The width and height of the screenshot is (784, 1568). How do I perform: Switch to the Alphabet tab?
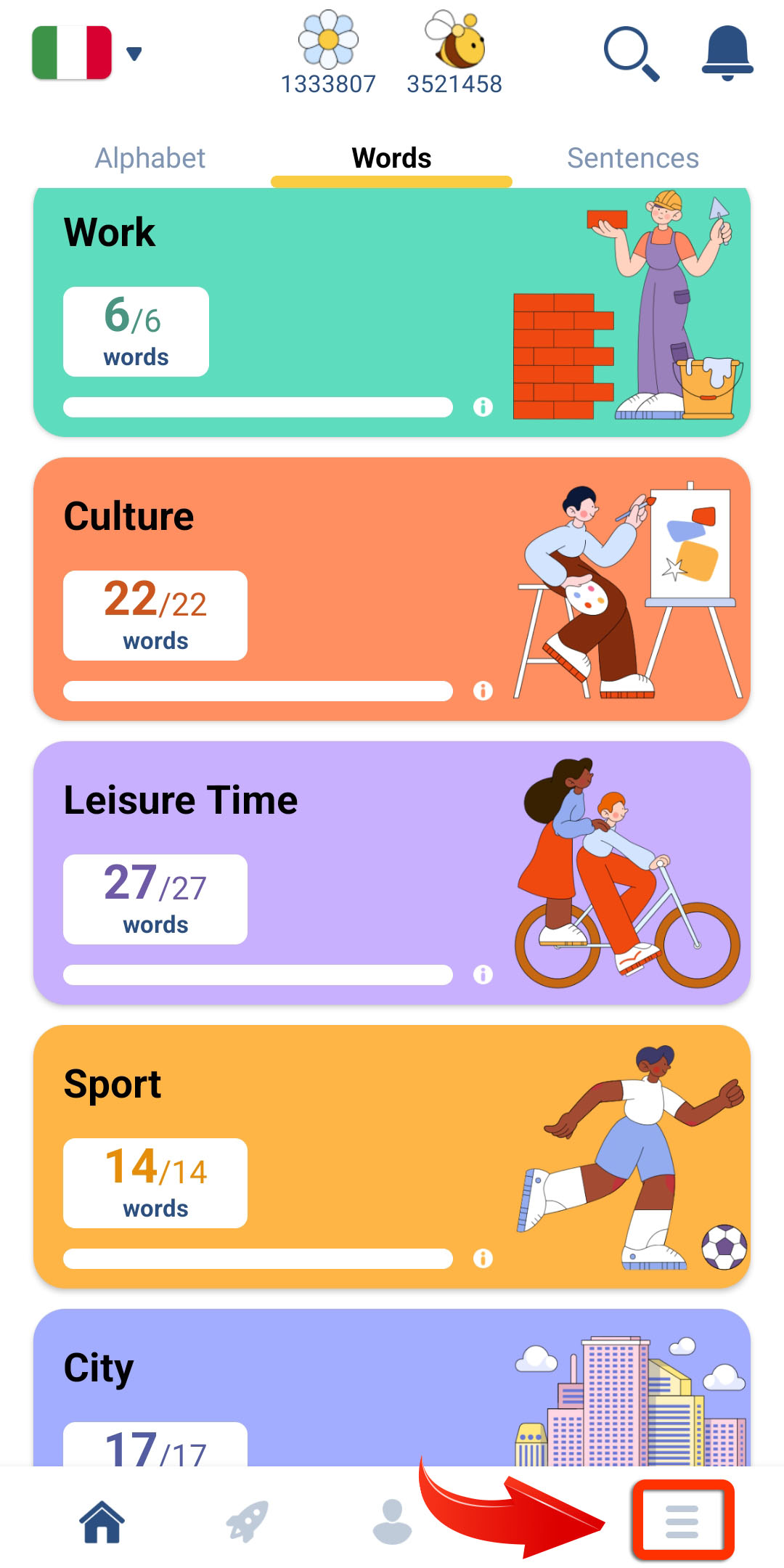(x=150, y=158)
